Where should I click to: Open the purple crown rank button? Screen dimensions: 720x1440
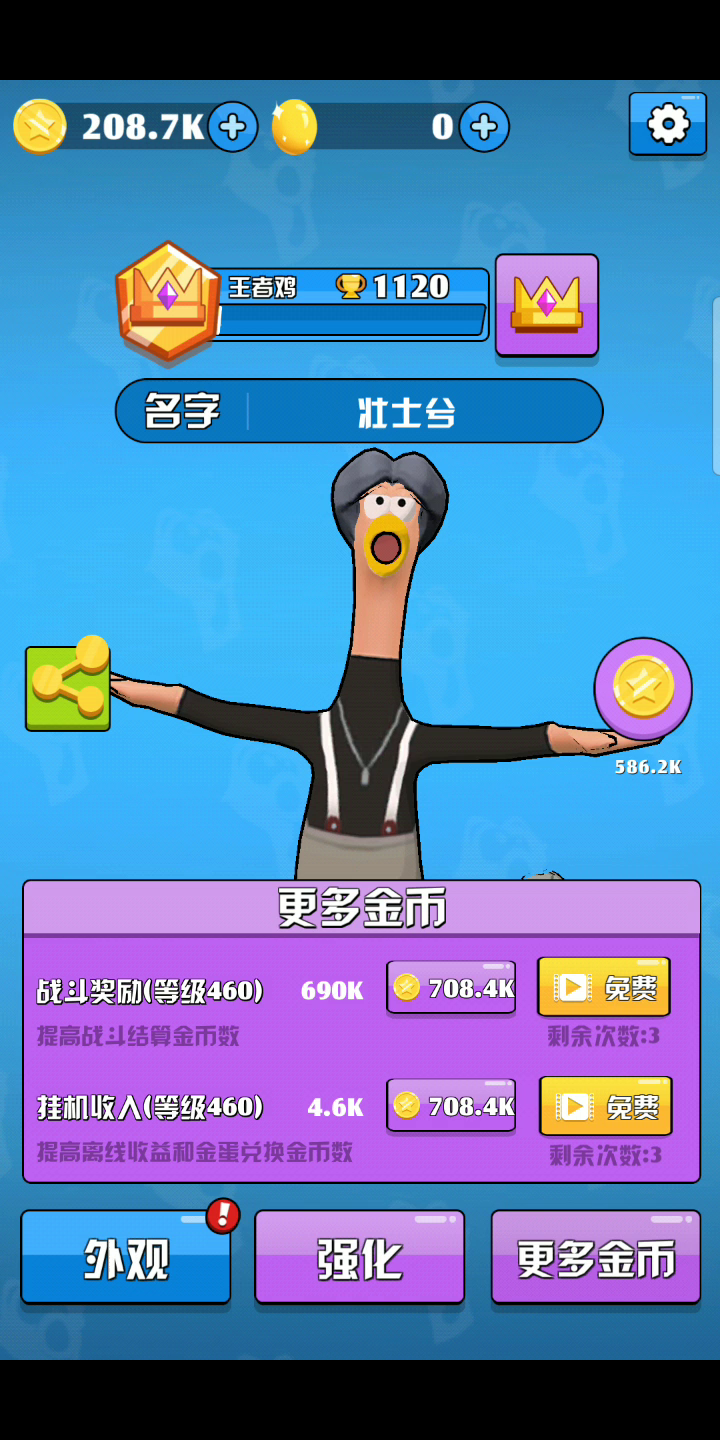click(x=546, y=305)
